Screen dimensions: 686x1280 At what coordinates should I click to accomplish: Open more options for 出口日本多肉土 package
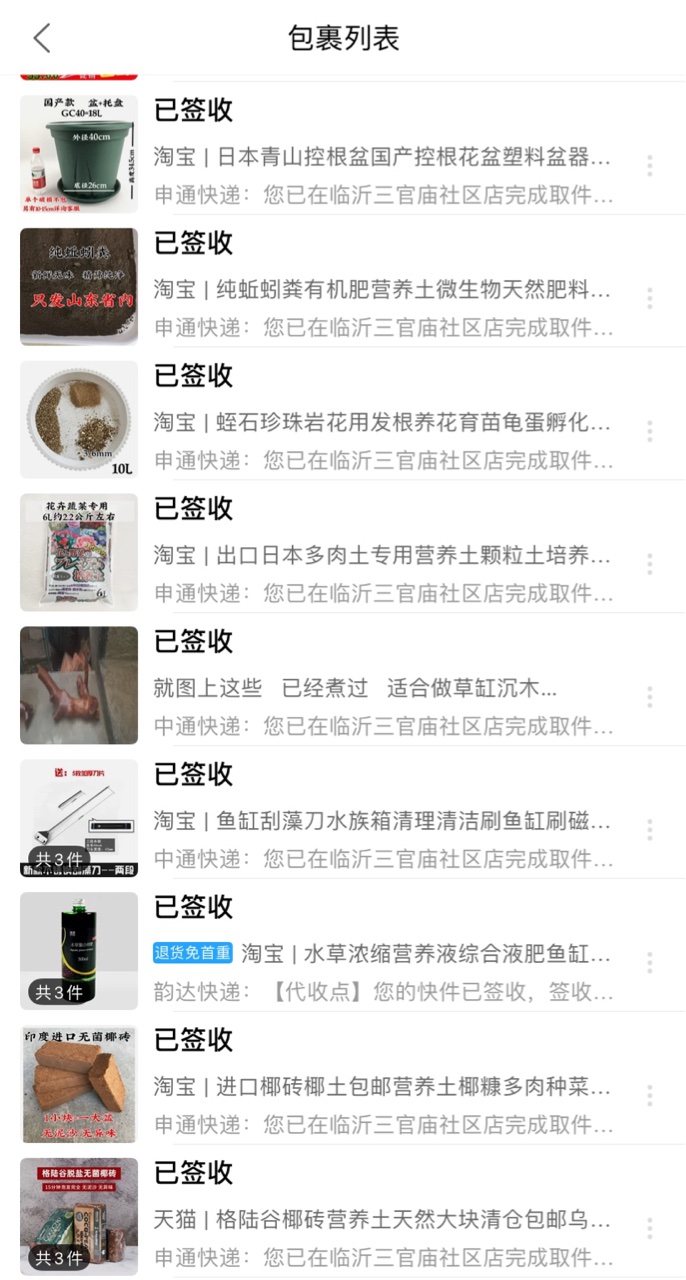pyautogui.click(x=649, y=564)
